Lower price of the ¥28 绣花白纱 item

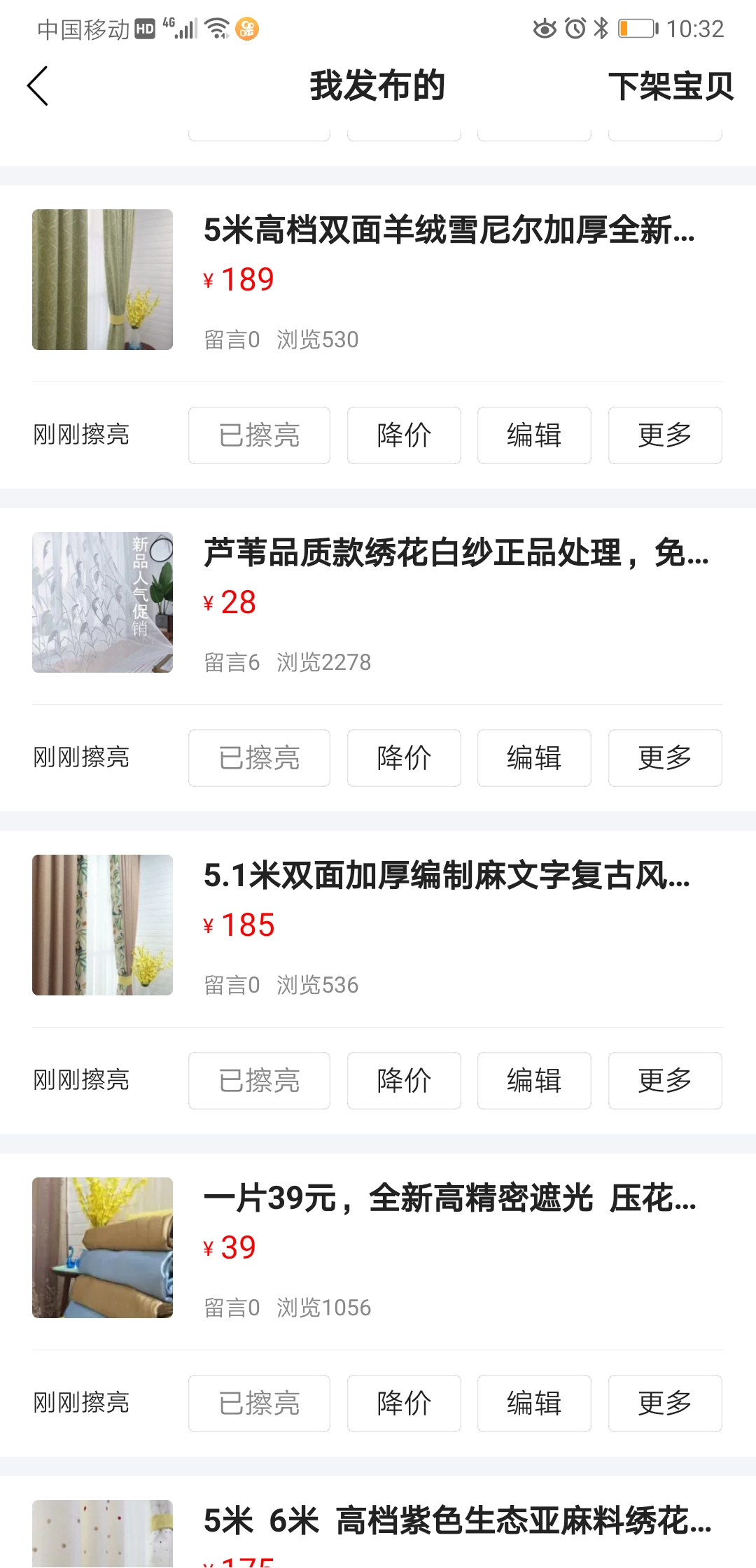point(404,758)
